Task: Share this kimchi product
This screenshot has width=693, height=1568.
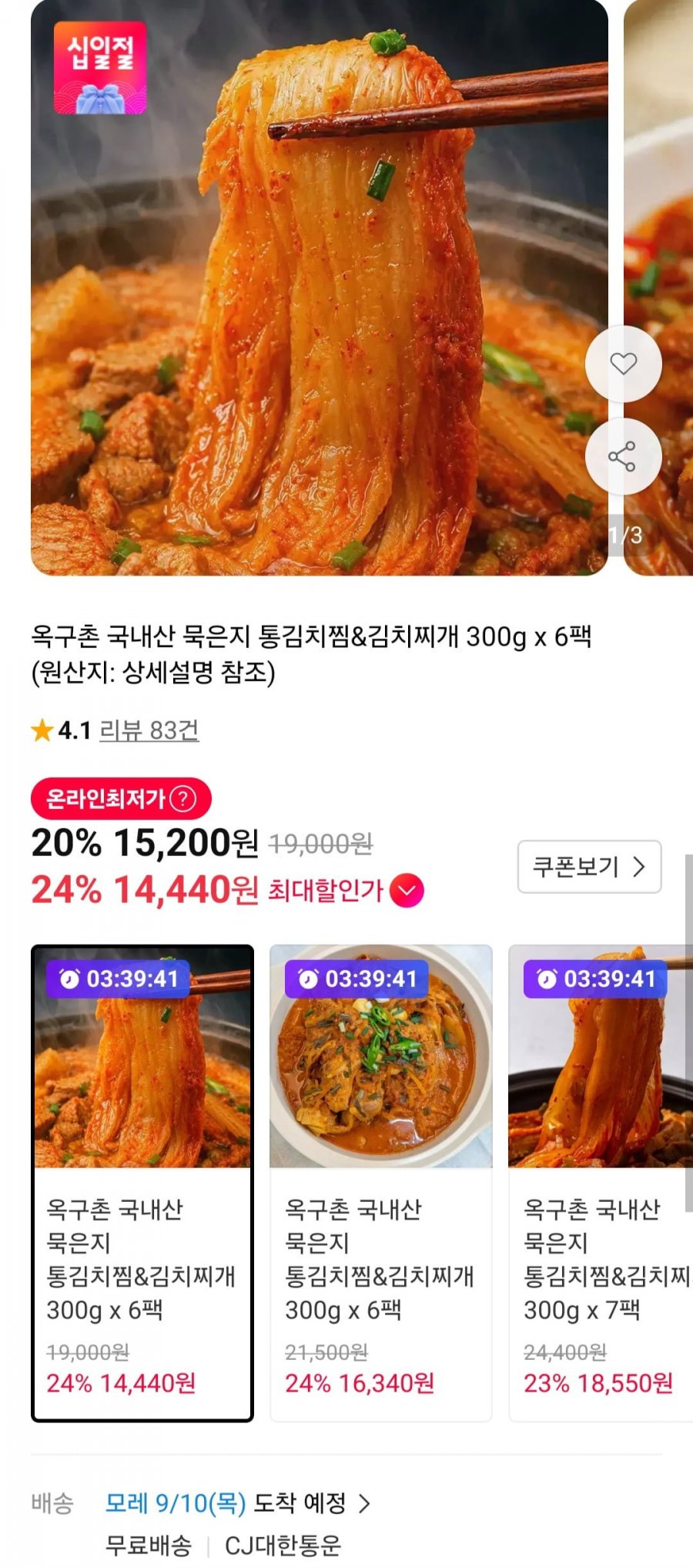Action: coord(623,456)
